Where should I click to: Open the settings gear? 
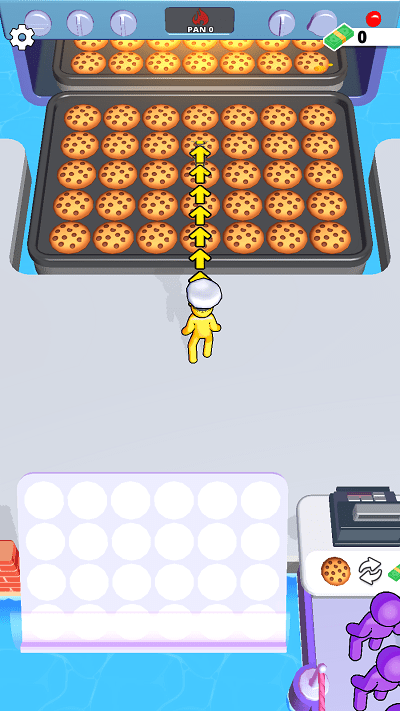click(x=22, y=37)
